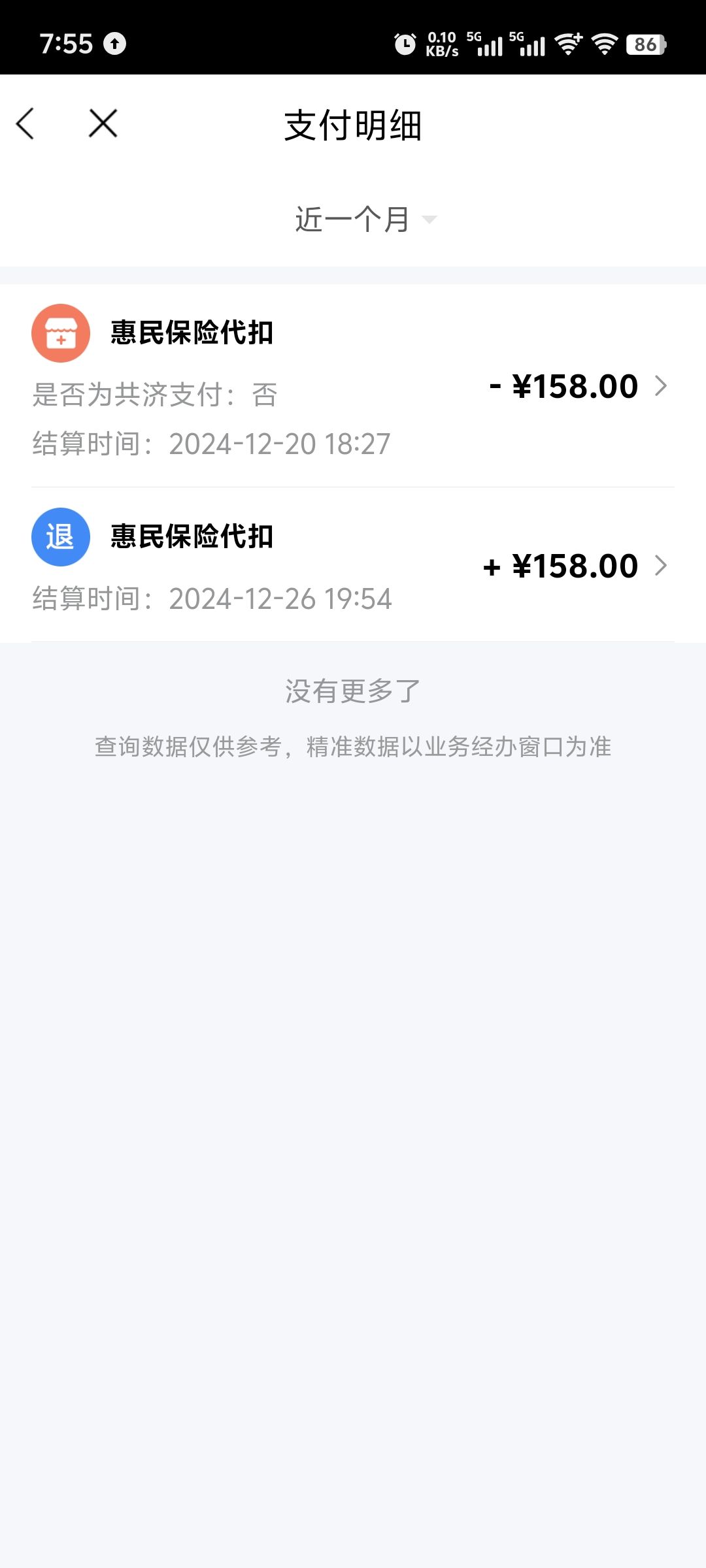
Task: Close the payment details page
Action: pyautogui.click(x=103, y=123)
